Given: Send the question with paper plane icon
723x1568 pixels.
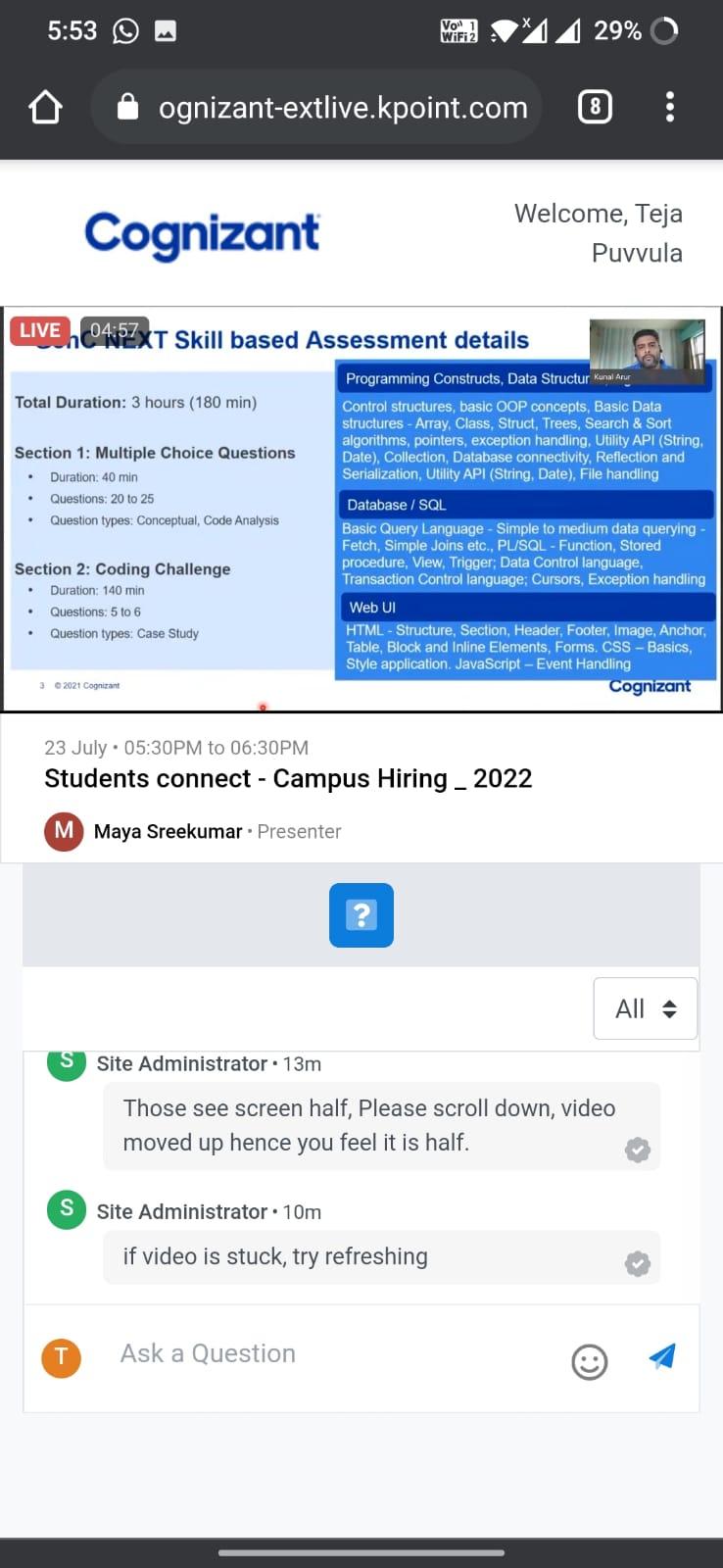Looking at the screenshot, I should [663, 1356].
